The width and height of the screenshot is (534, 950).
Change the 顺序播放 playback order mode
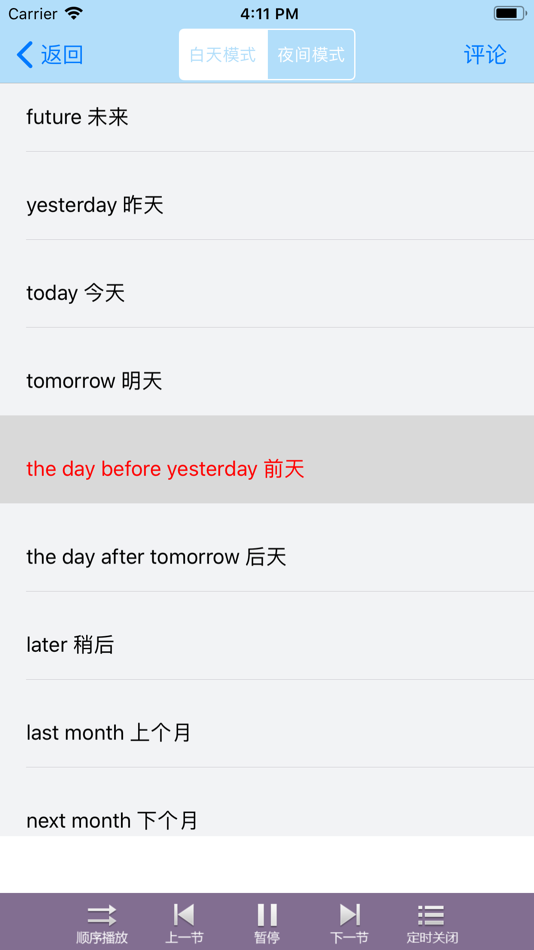click(102, 923)
